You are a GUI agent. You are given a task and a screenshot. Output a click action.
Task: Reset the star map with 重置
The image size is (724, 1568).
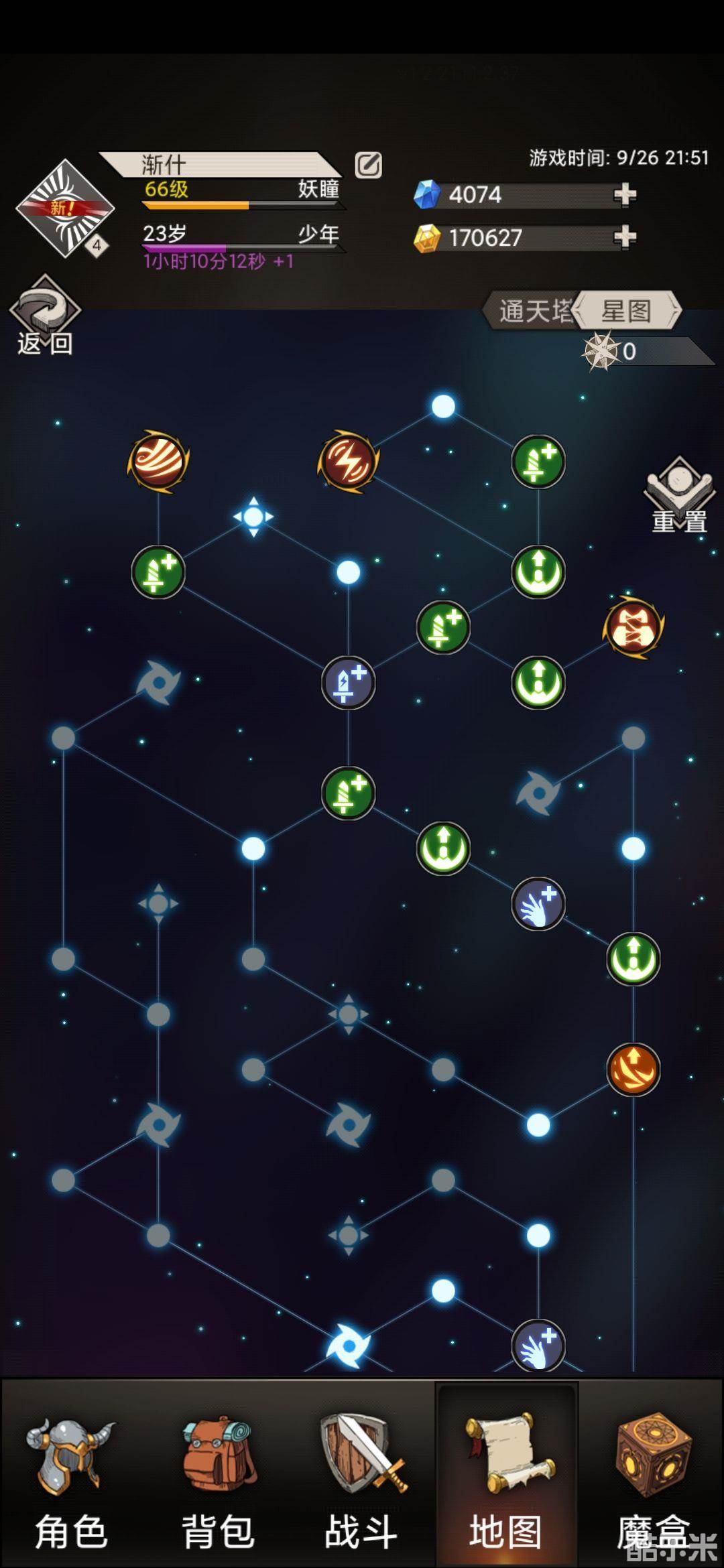point(679,496)
